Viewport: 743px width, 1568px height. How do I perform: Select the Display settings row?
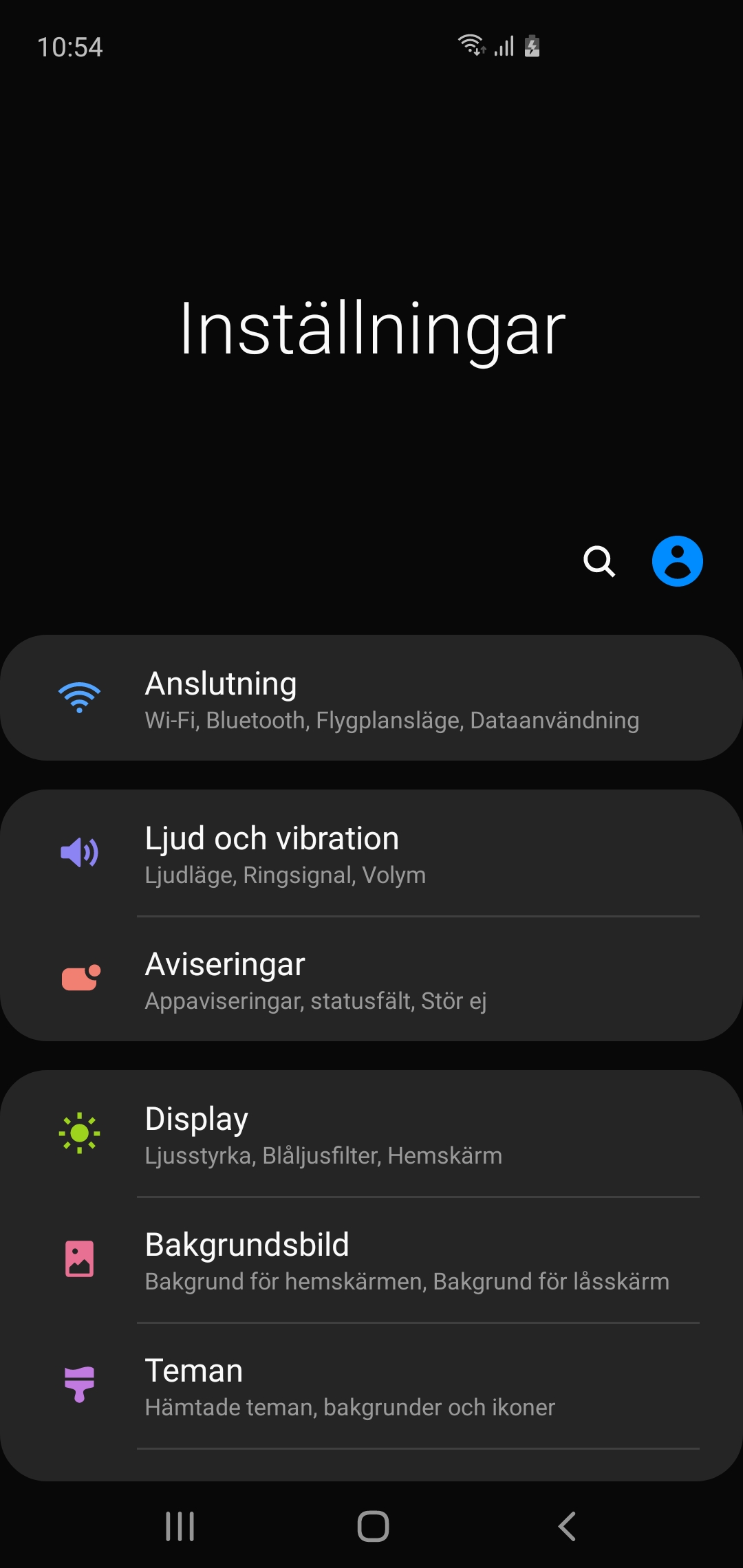(x=371, y=1134)
